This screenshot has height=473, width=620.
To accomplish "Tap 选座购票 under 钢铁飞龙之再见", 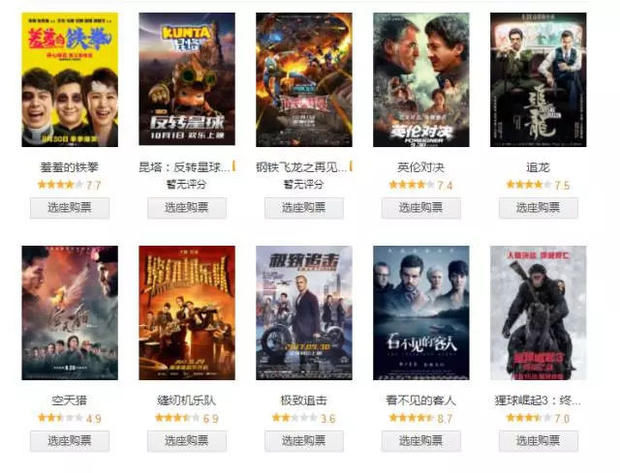I will (303, 208).
